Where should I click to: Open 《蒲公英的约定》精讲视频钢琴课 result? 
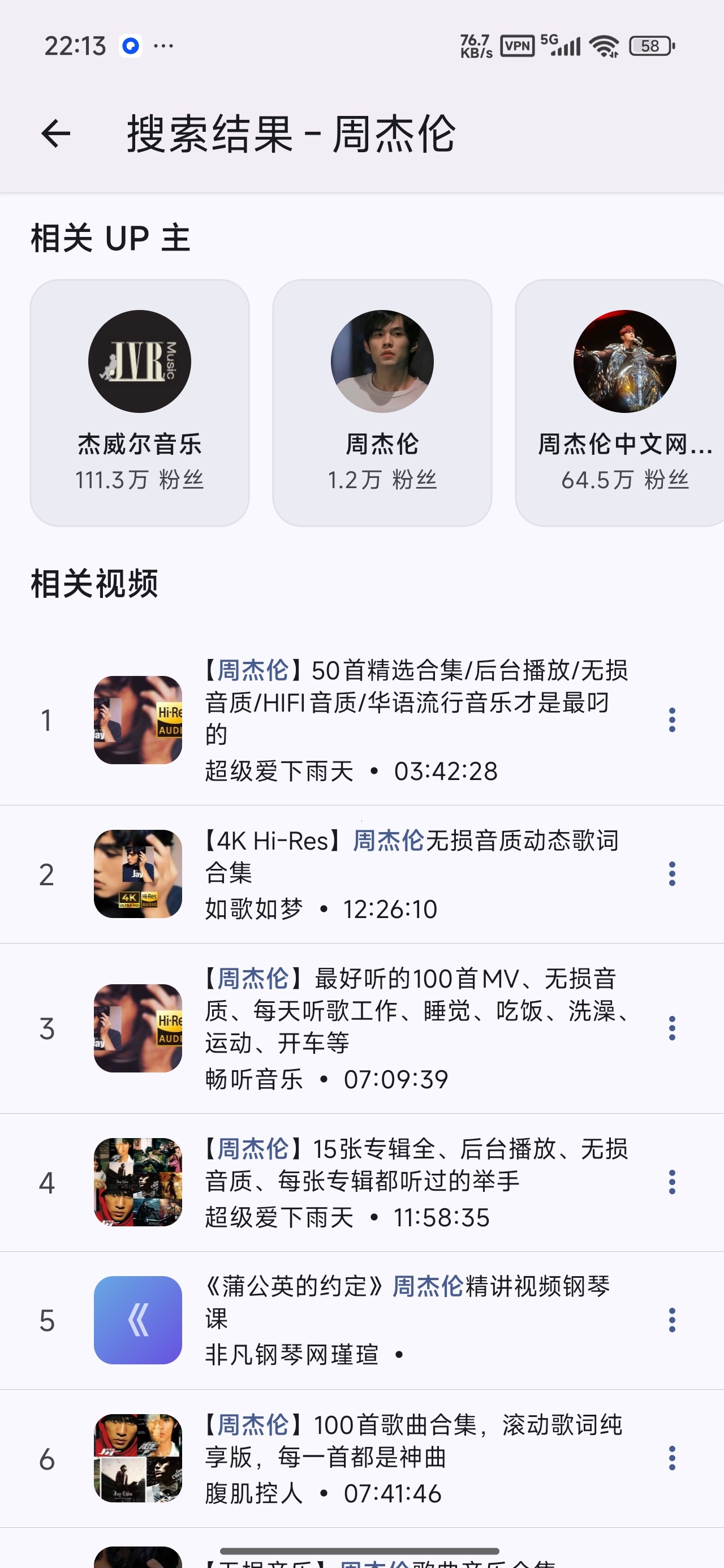click(x=361, y=1320)
